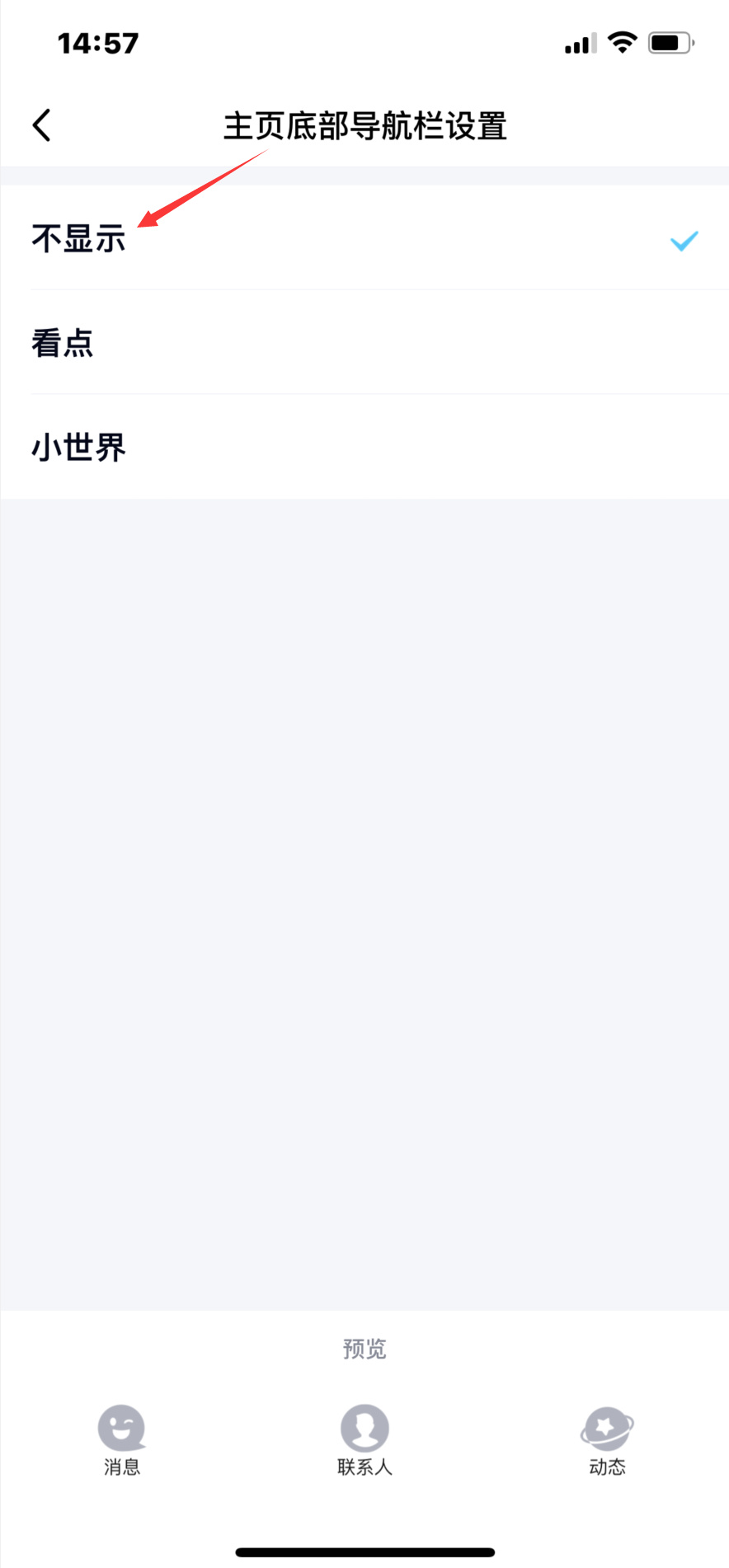
Task: Choose 小世界 for the bottom navigation
Action: click(79, 448)
